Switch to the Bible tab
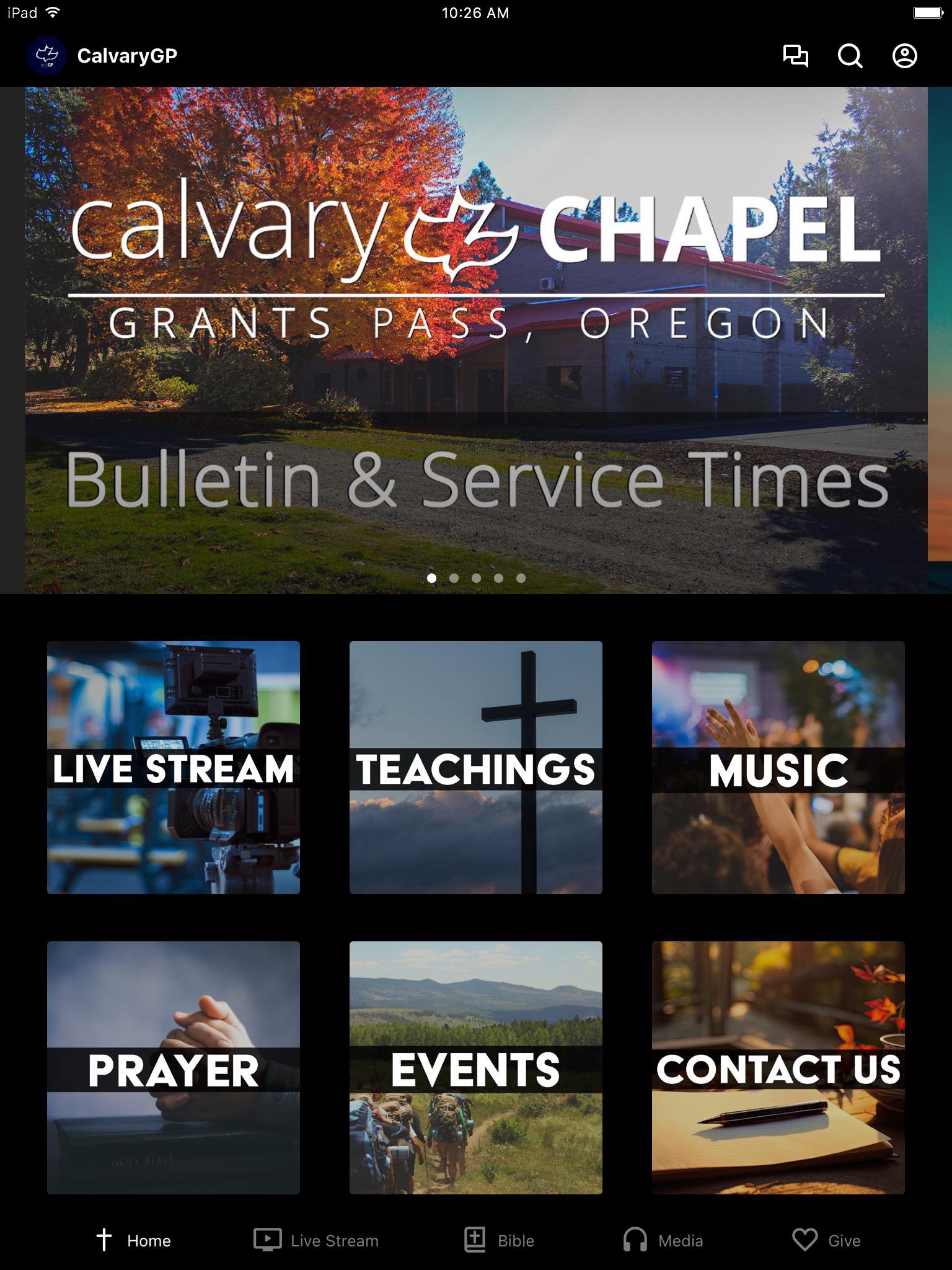Screen dimensions: 952x1270 click(x=499, y=1240)
